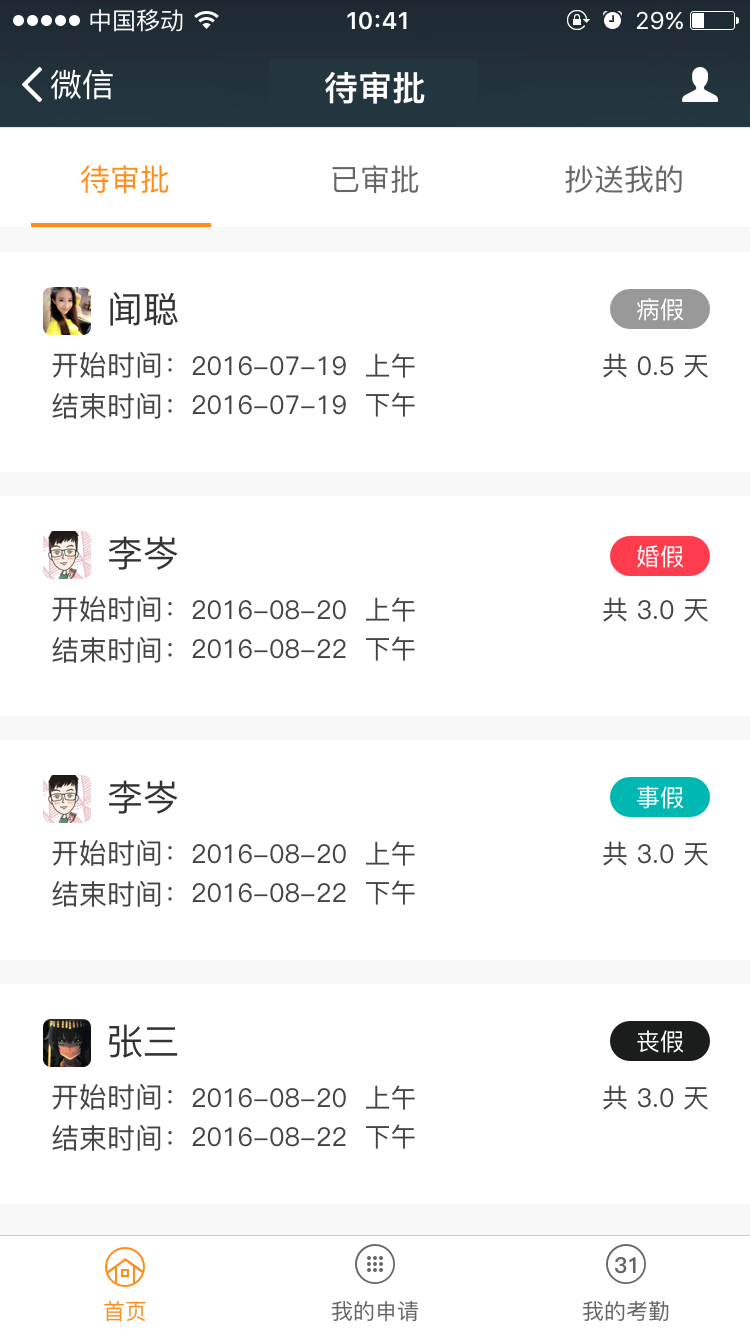Screen dimensions: 750x1334
Task: Switch to the 已审批 tab
Action: tap(375, 181)
